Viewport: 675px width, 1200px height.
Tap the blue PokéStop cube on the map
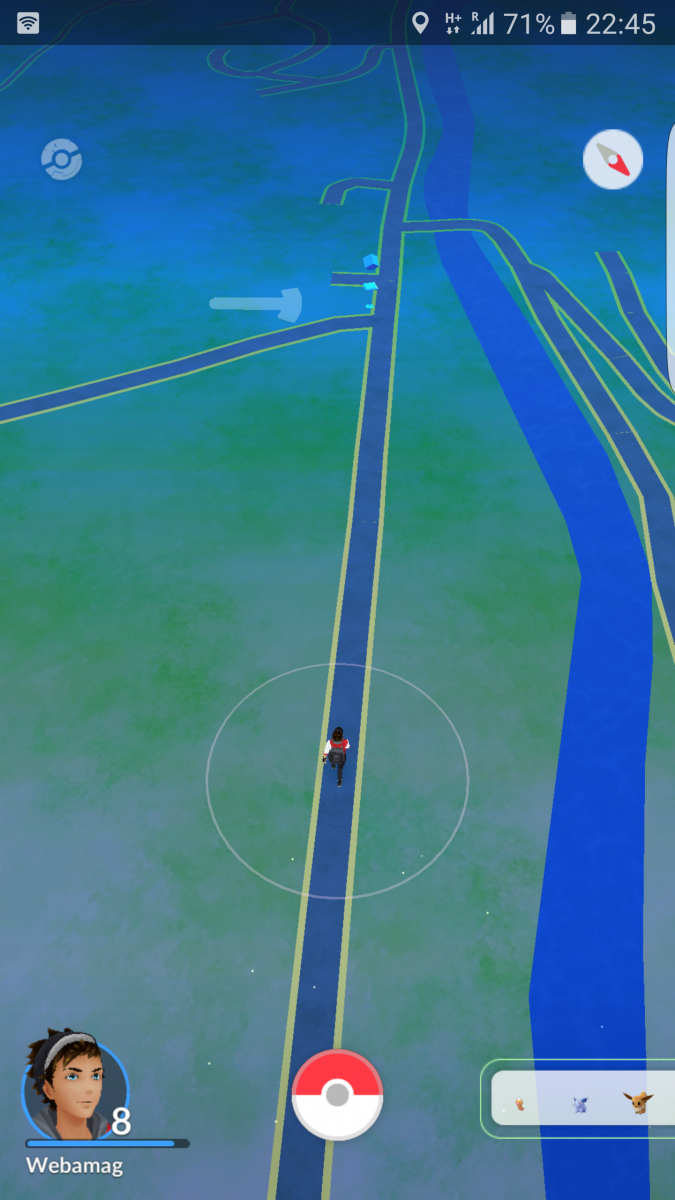click(371, 263)
